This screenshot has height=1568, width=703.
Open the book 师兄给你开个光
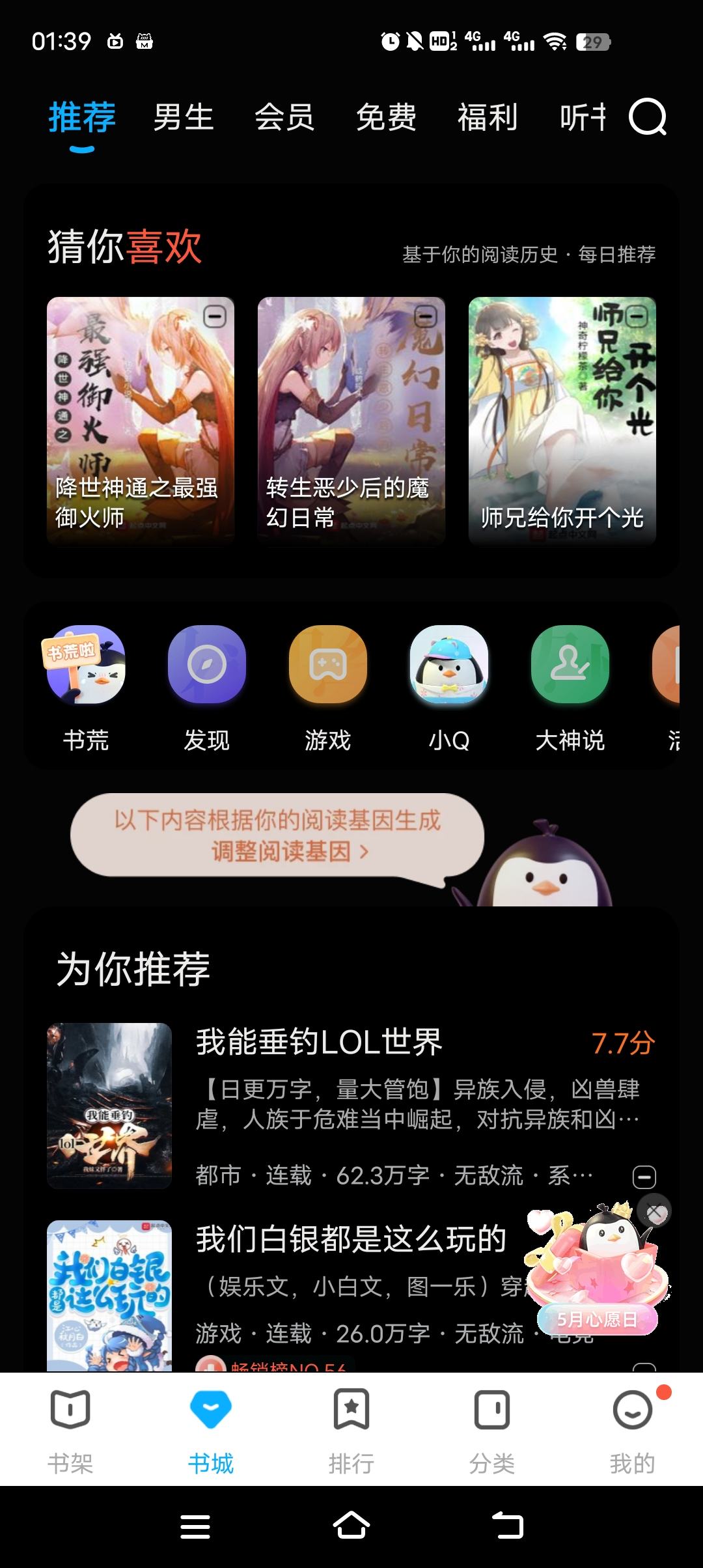(x=562, y=420)
